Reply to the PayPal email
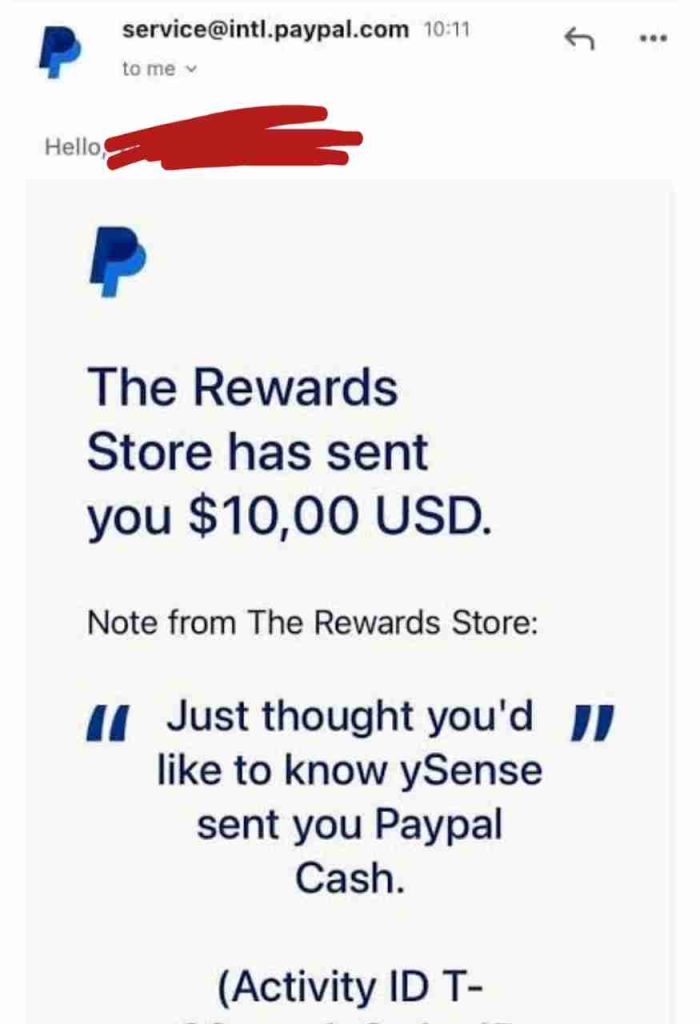The image size is (700, 1024). 579,39
